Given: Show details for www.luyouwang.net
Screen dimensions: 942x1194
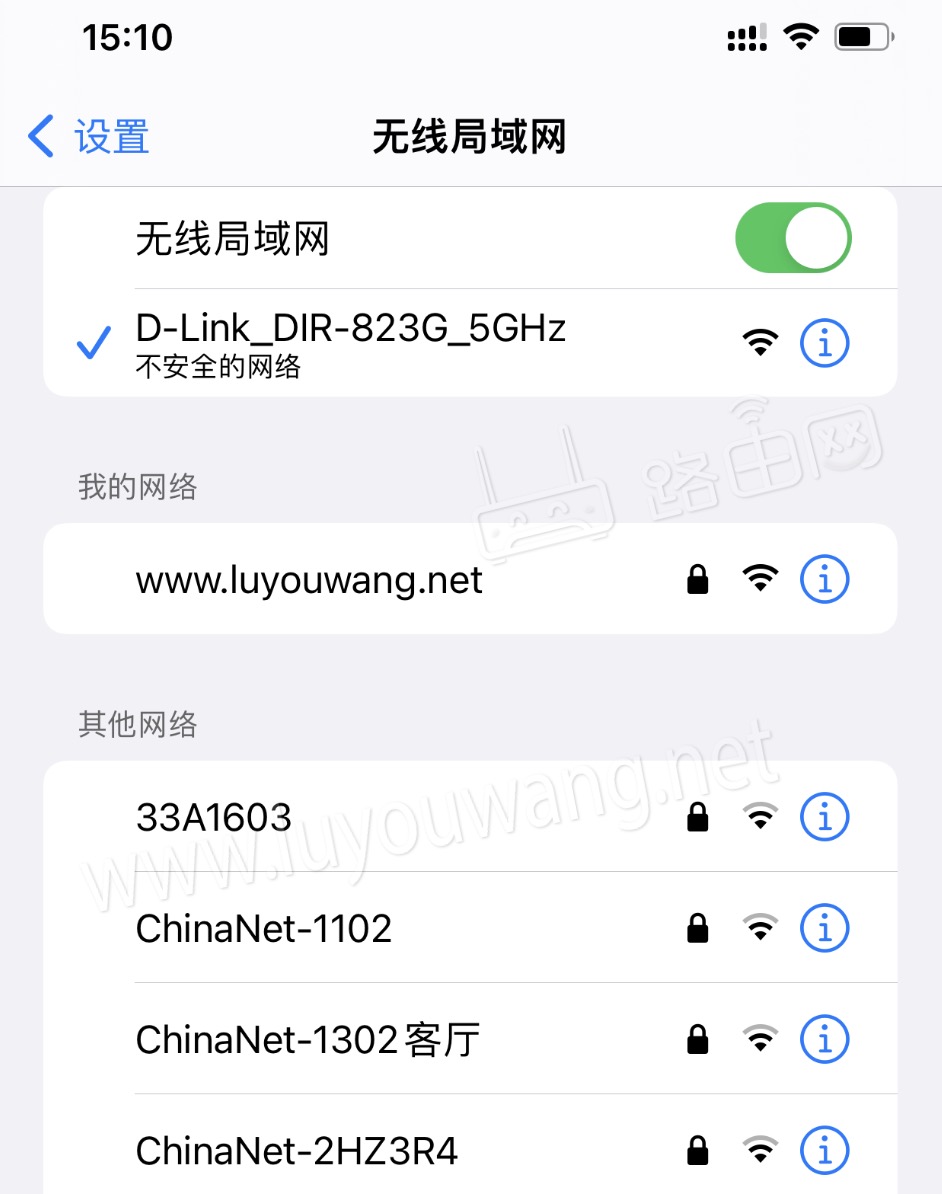Looking at the screenshot, I should click(x=825, y=579).
